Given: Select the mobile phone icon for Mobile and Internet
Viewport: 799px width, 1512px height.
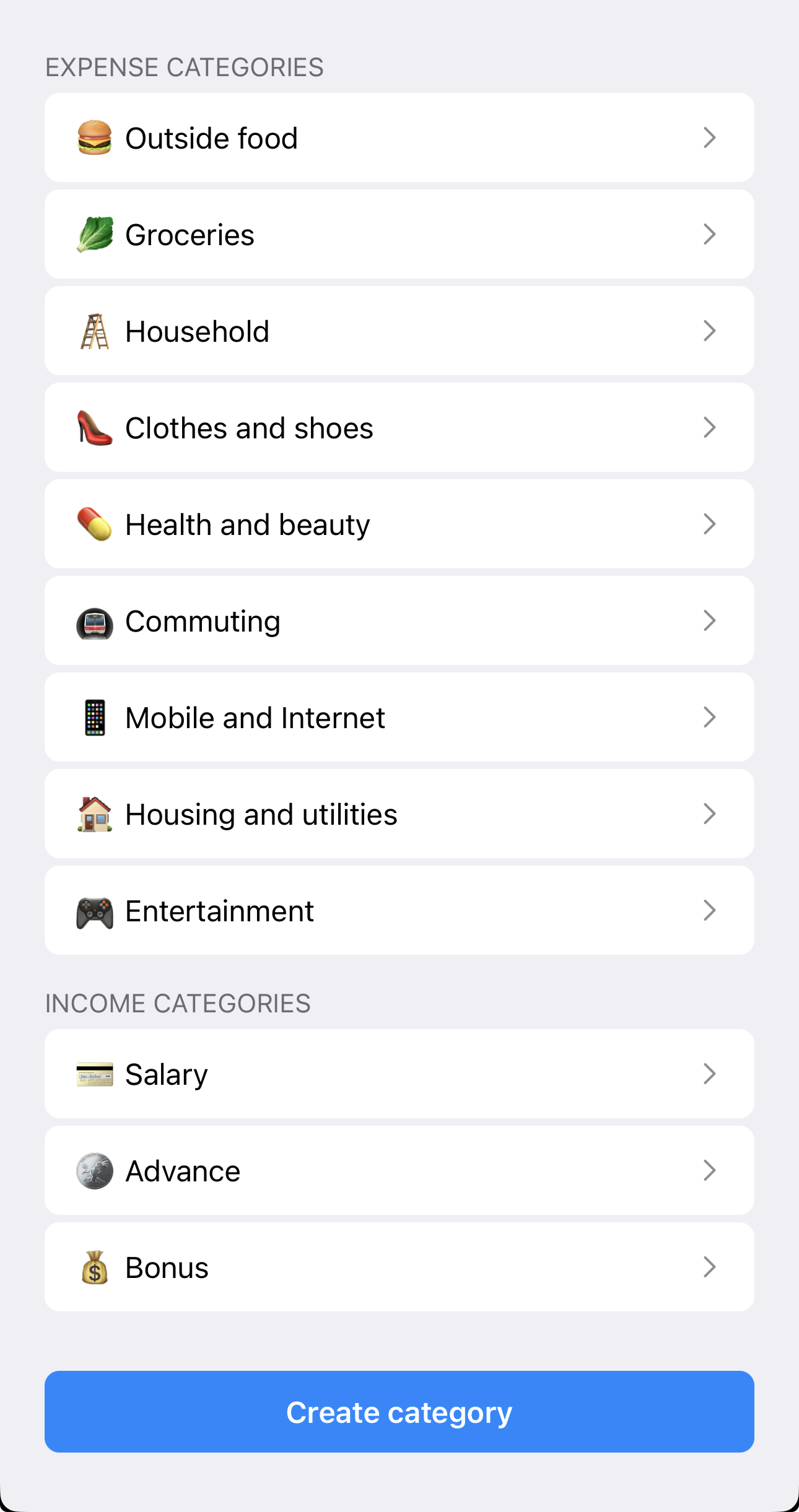Looking at the screenshot, I should (94, 717).
